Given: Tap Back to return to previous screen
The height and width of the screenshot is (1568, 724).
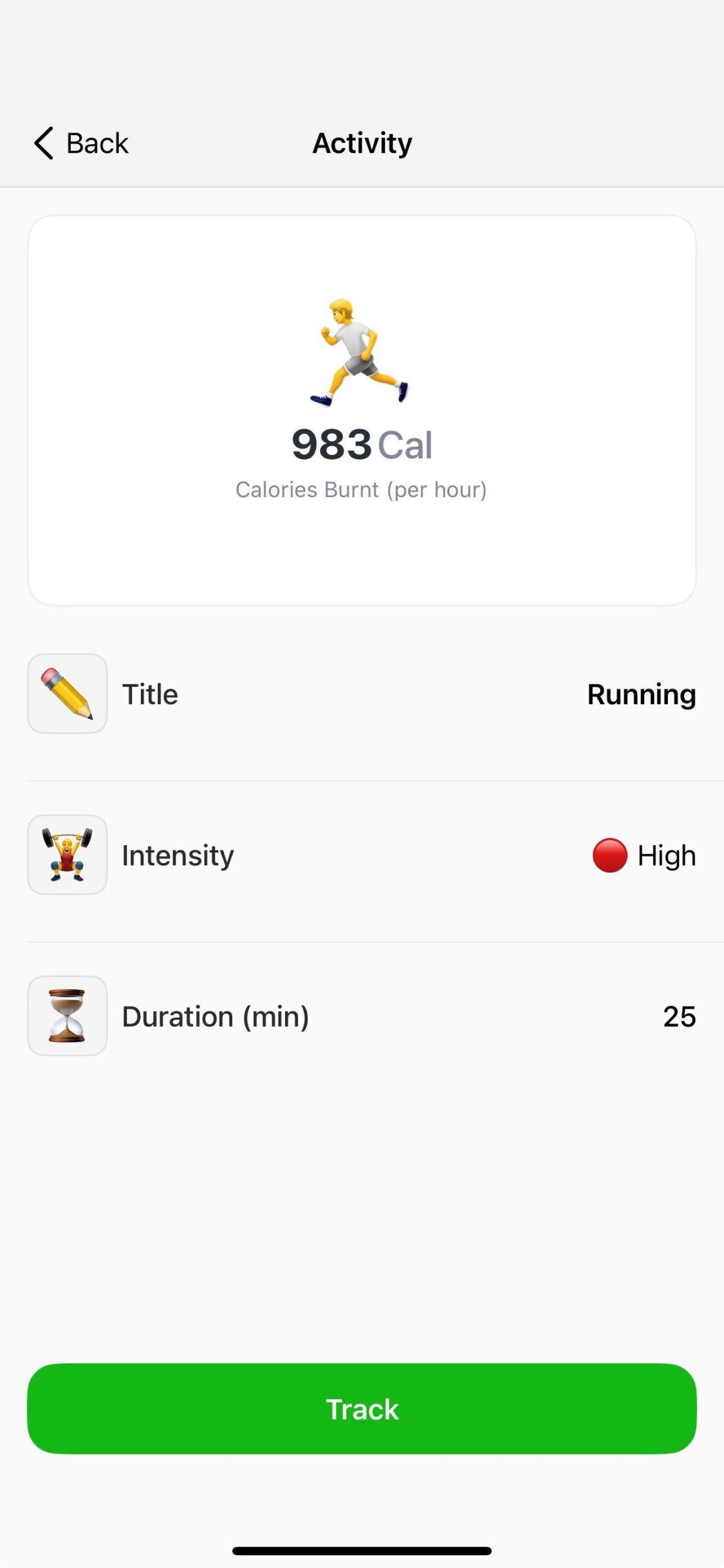Looking at the screenshot, I should [80, 142].
